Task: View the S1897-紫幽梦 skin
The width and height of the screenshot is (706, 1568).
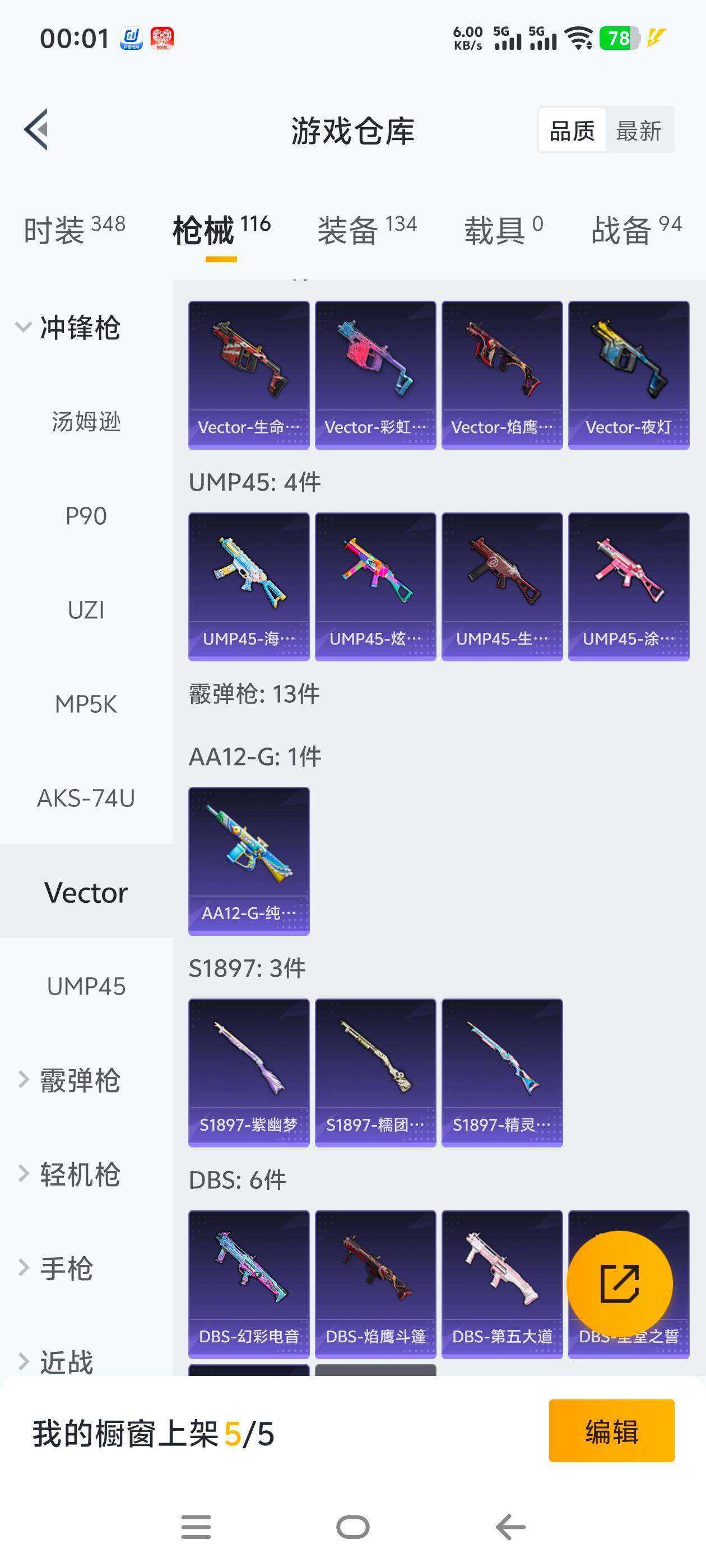Action: click(x=249, y=1072)
